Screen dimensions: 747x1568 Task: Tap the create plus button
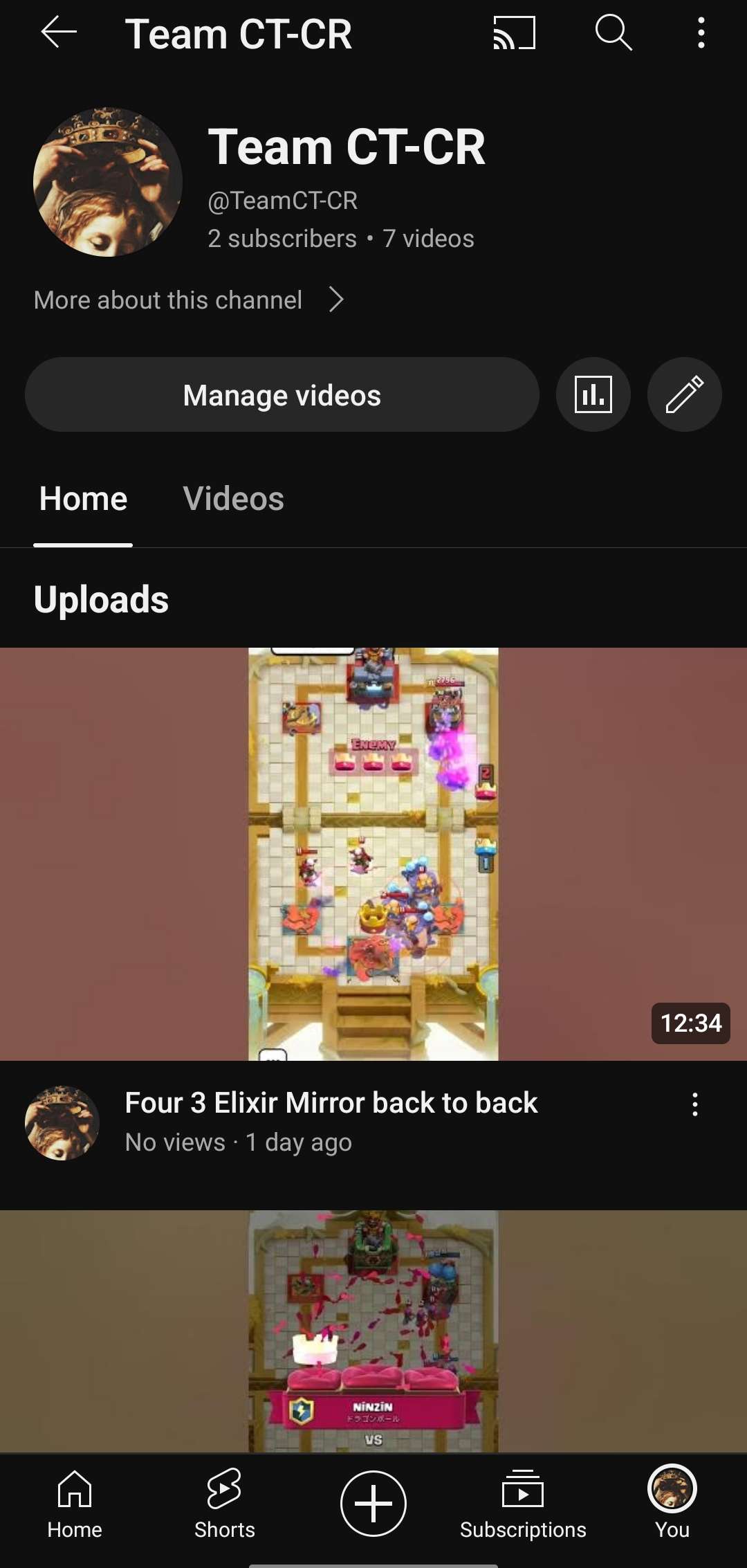(373, 1503)
